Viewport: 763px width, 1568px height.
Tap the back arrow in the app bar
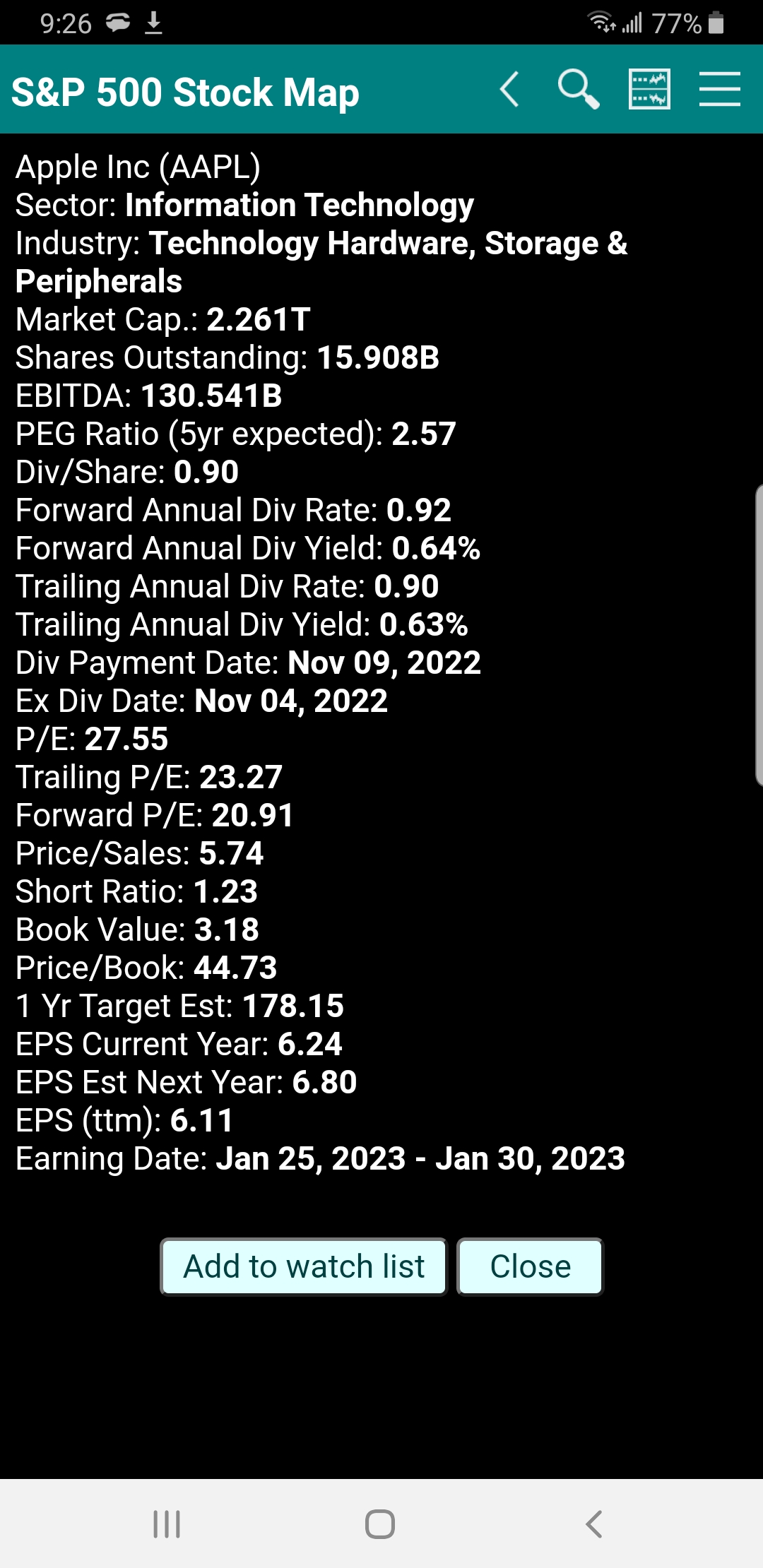[x=509, y=89]
